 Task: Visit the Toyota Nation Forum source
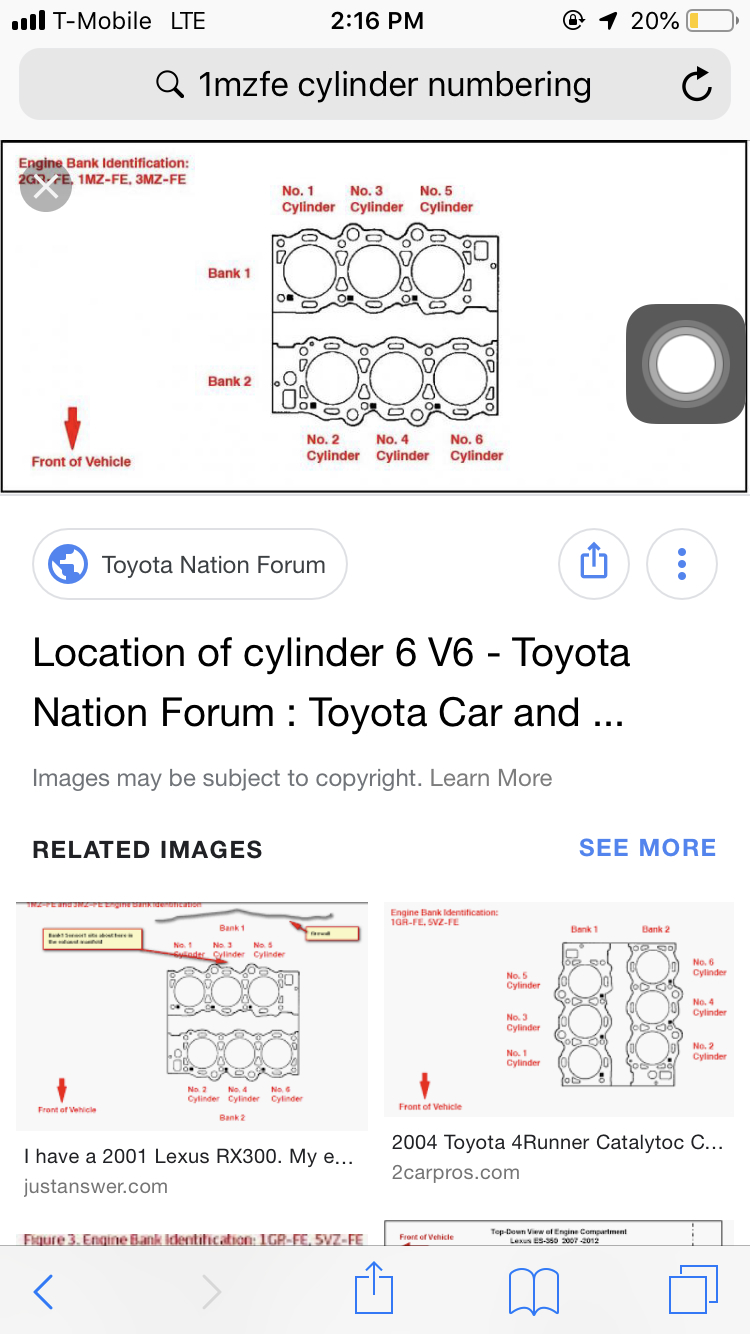(x=190, y=565)
